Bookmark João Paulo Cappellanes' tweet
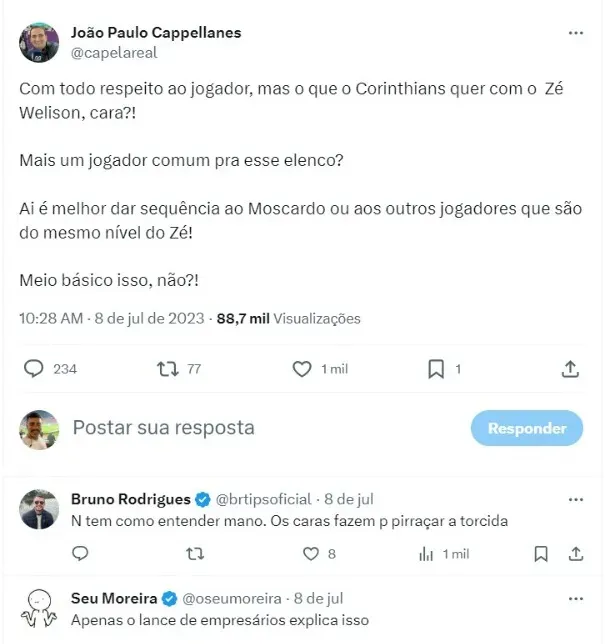Image resolution: width=614 pixels, height=644 pixels. point(436,369)
